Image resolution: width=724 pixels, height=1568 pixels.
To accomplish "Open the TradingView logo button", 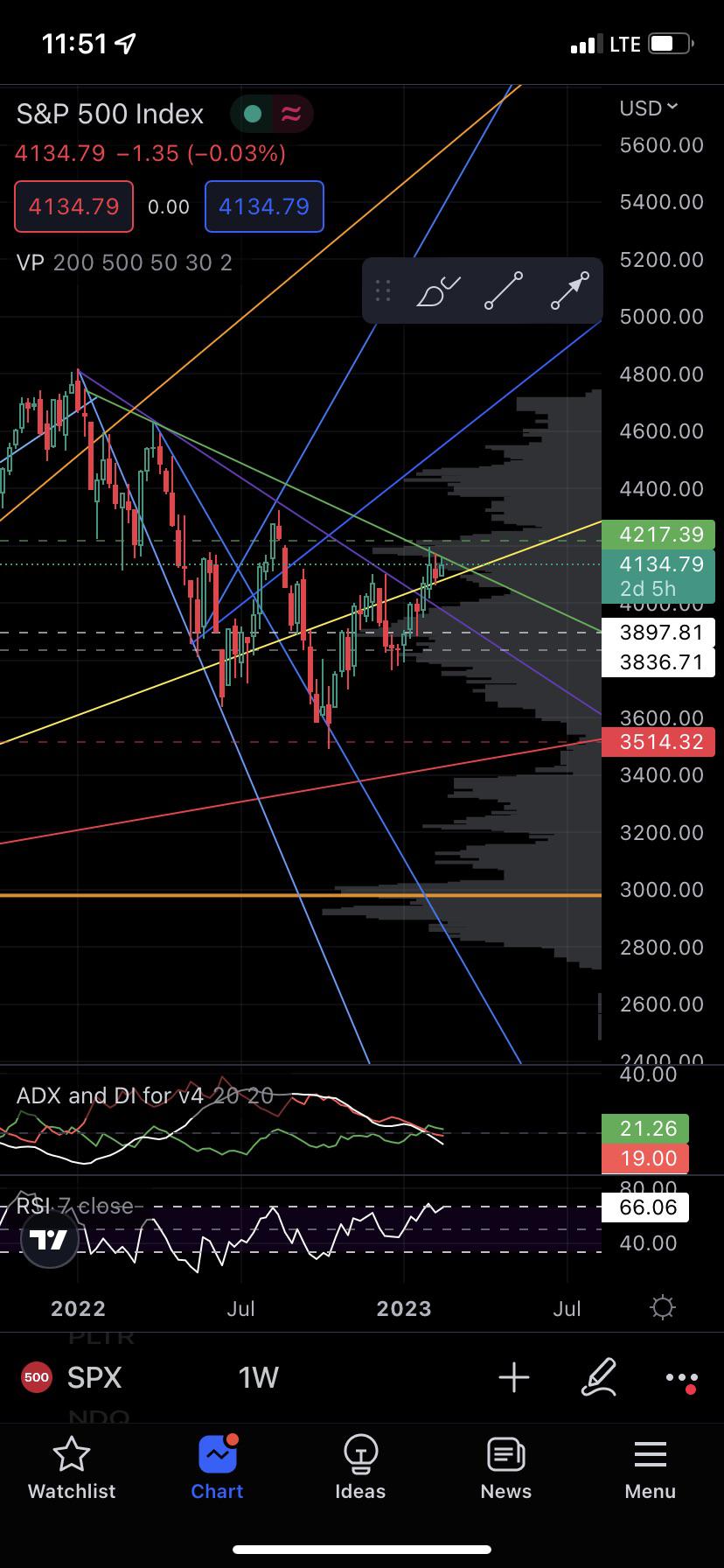I will coord(50,1239).
